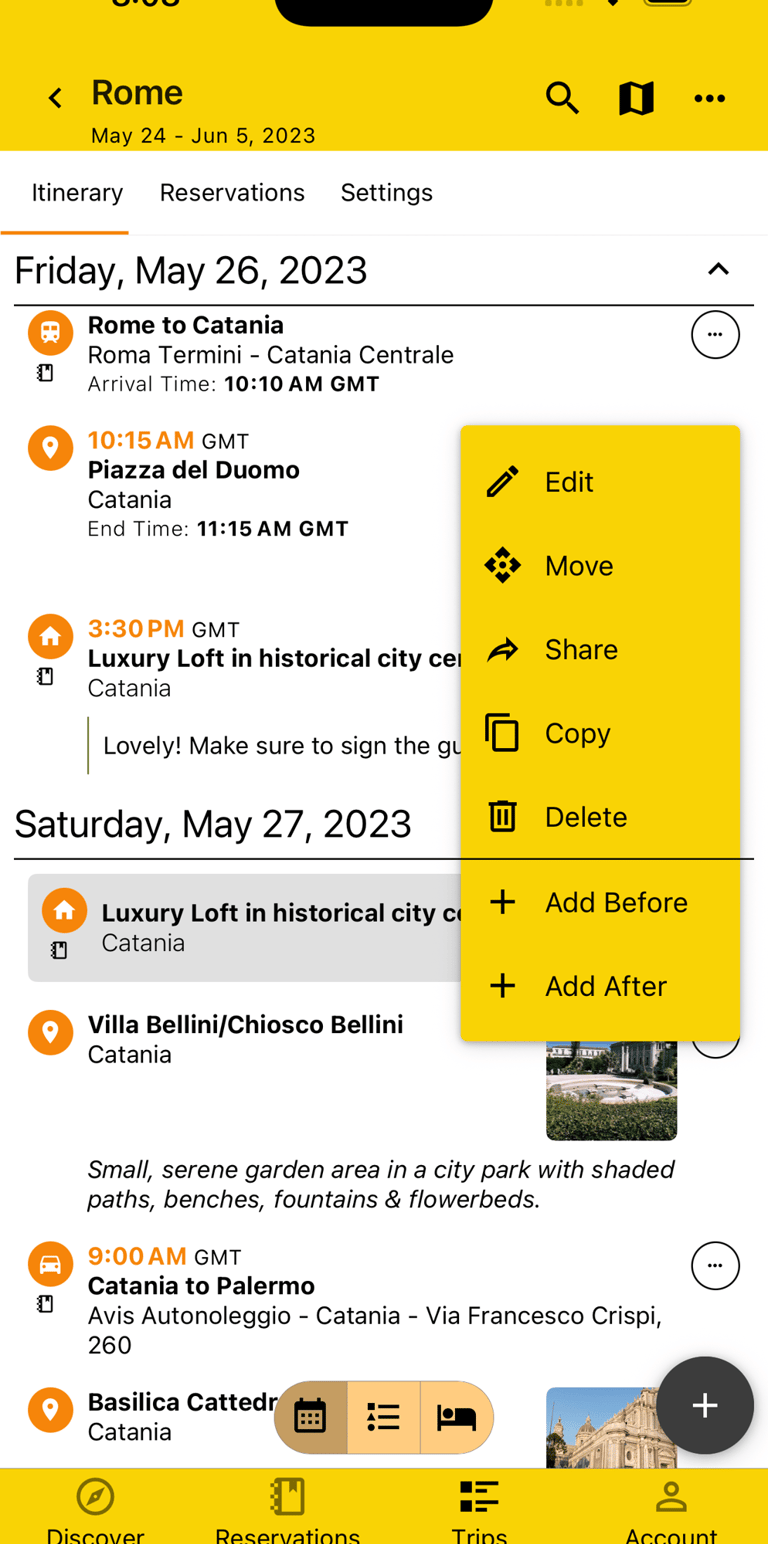Tap the floating plus button to add a plan
This screenshot has width=768, height=1544.
704,1405
